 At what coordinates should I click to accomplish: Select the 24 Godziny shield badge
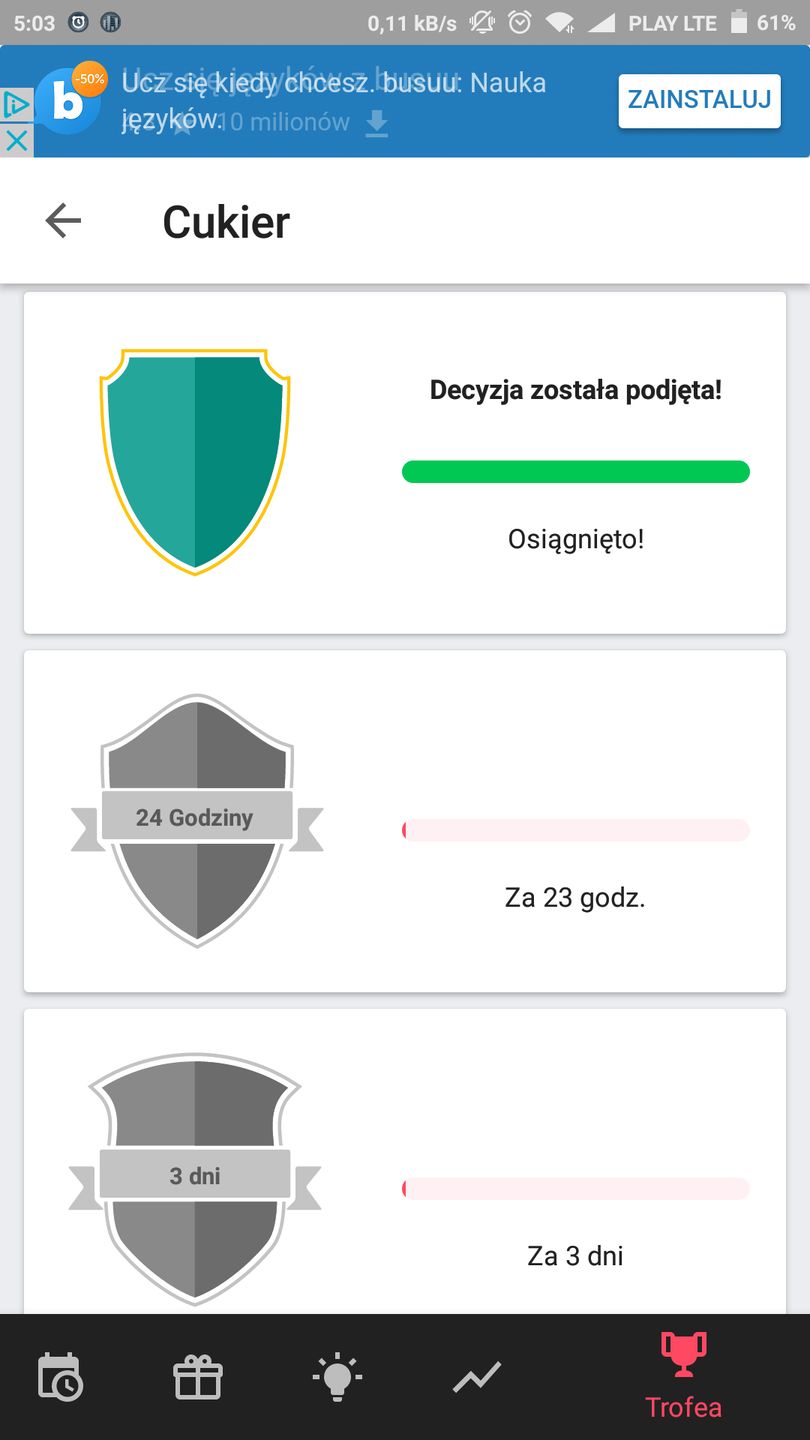pyautogui.click(x=196, y=818)
